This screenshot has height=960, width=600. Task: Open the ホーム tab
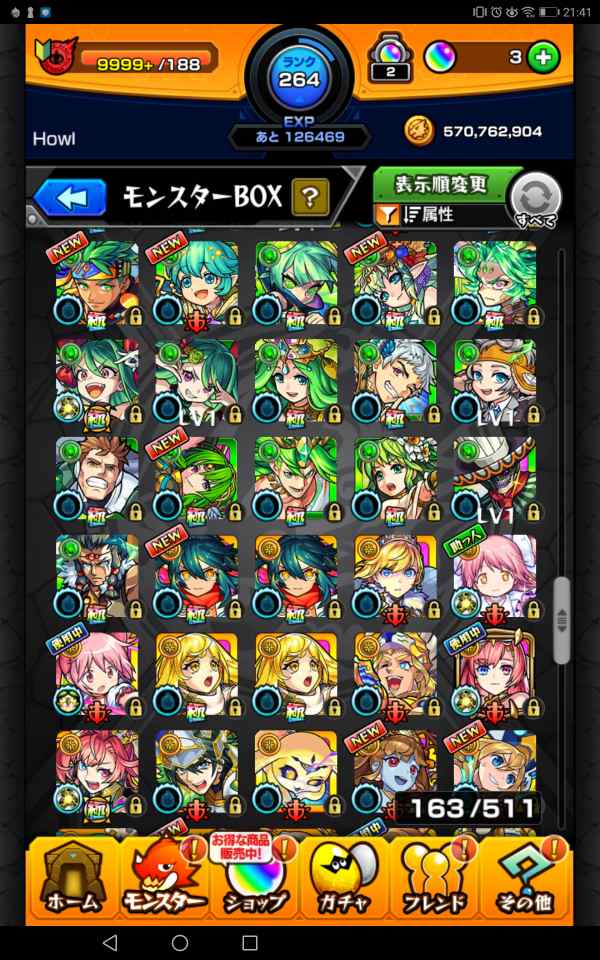[73, 878]
